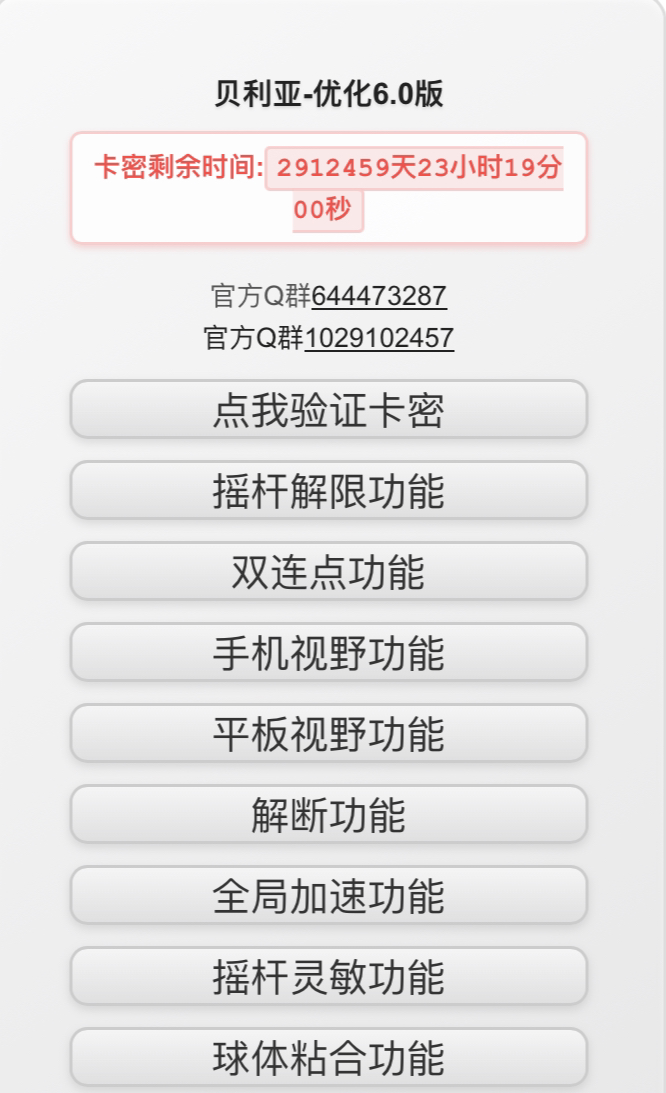Choose 平板视野功能
The image size is (666, 1093).
point(328,734)
